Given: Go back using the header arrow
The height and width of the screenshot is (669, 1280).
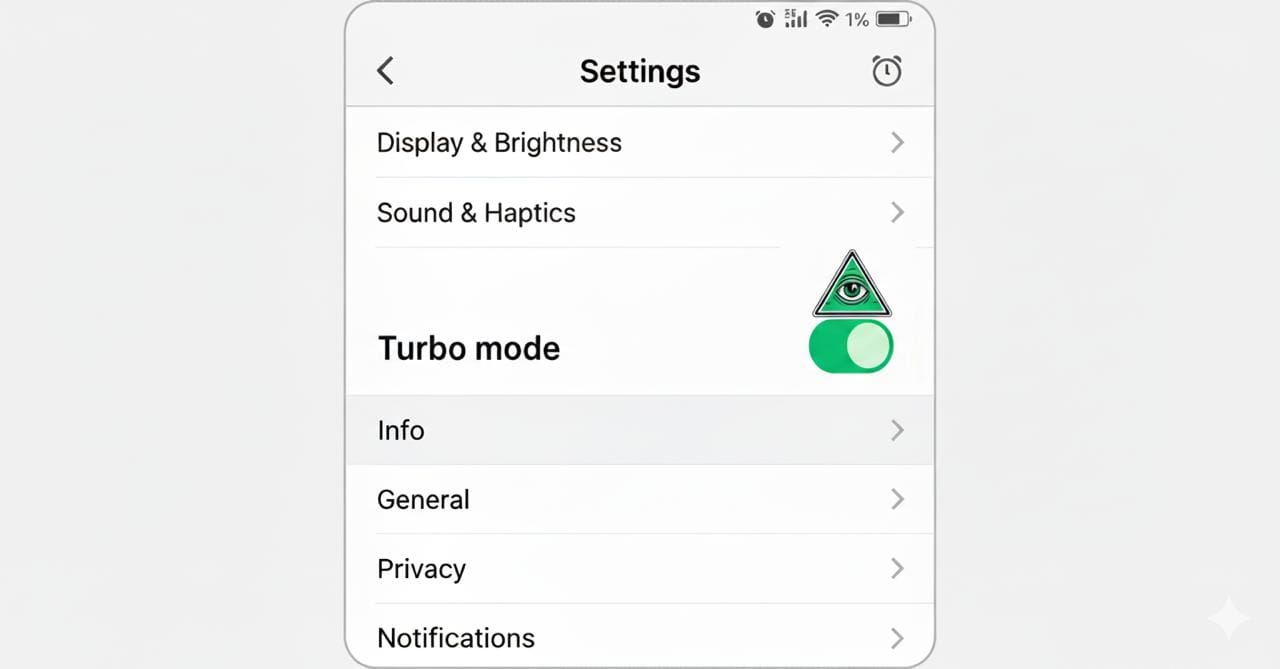Looking at the screenshot, I should pos(385,71).
